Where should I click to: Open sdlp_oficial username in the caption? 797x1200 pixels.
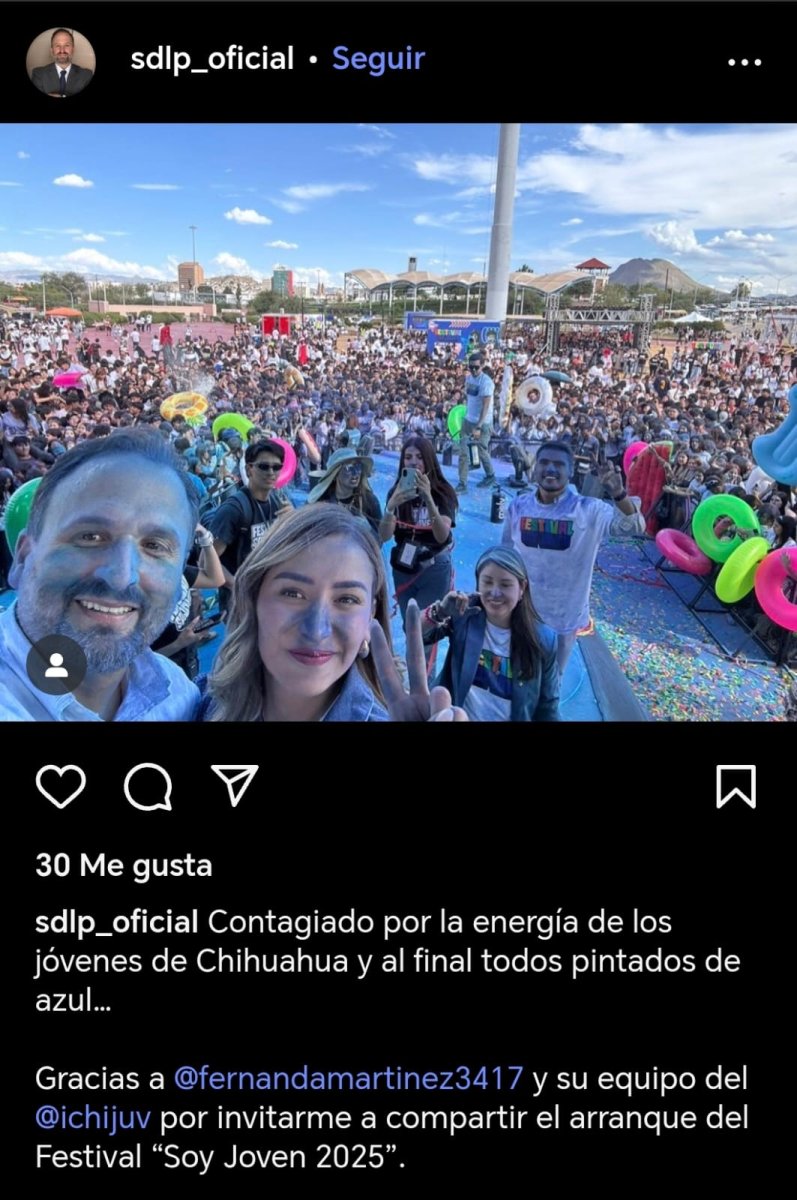point(117,921)
